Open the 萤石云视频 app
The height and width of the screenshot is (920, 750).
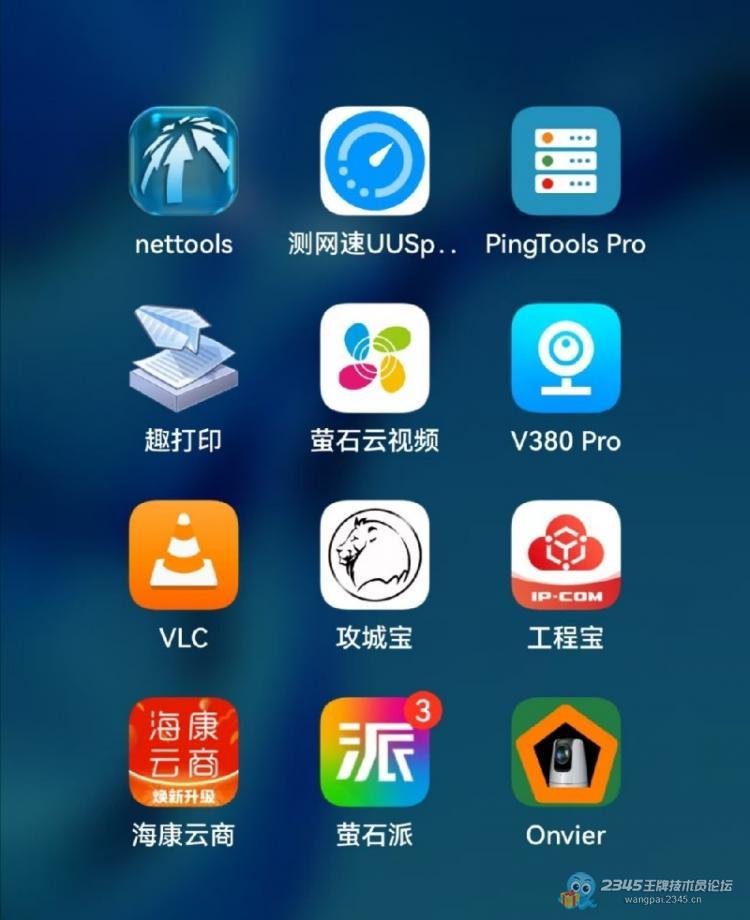point(375,358)
